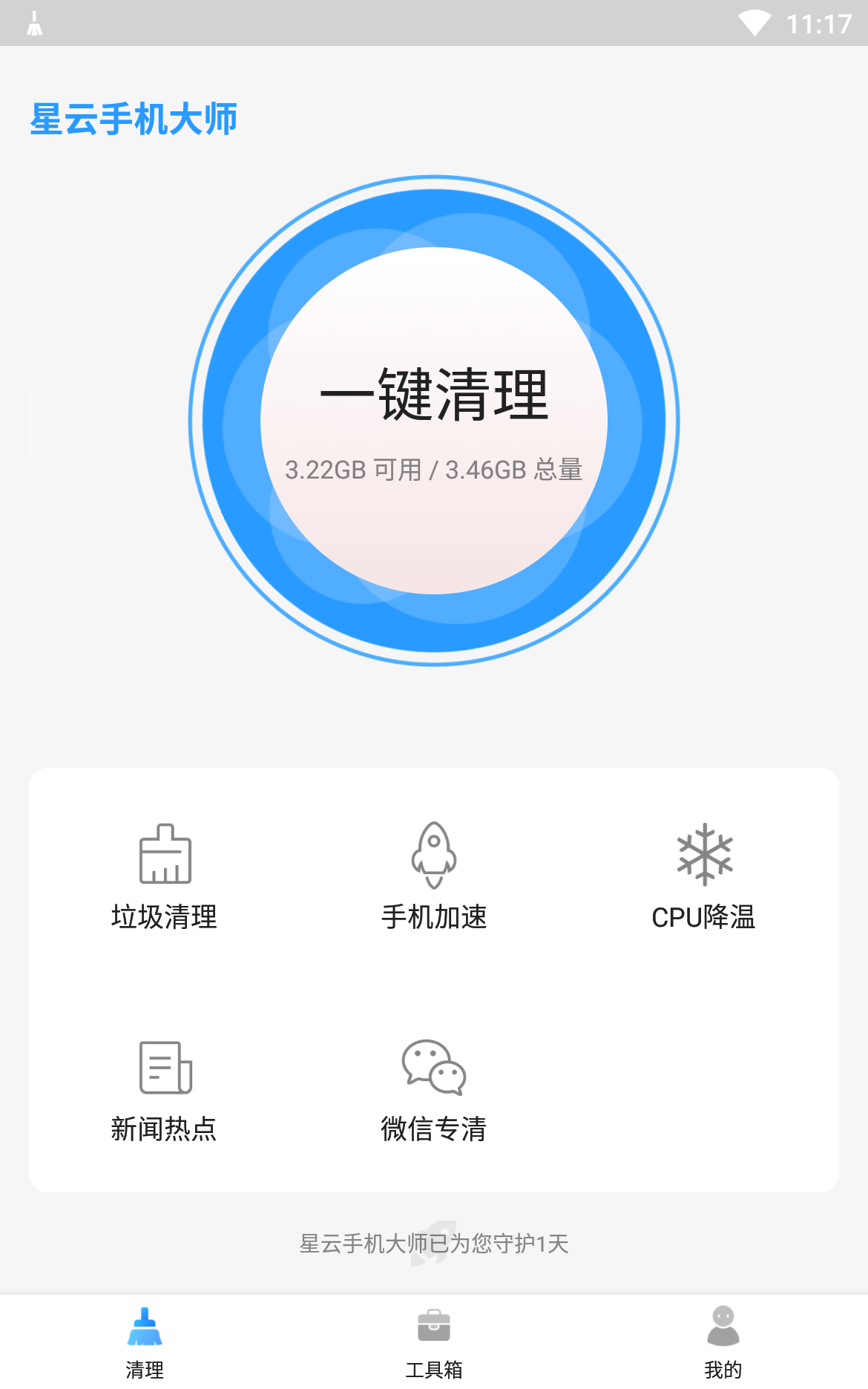Viewport: 868px width, 1389px height.
Task: Tap the broom icon in the status bar
Action: click(33, 22)
